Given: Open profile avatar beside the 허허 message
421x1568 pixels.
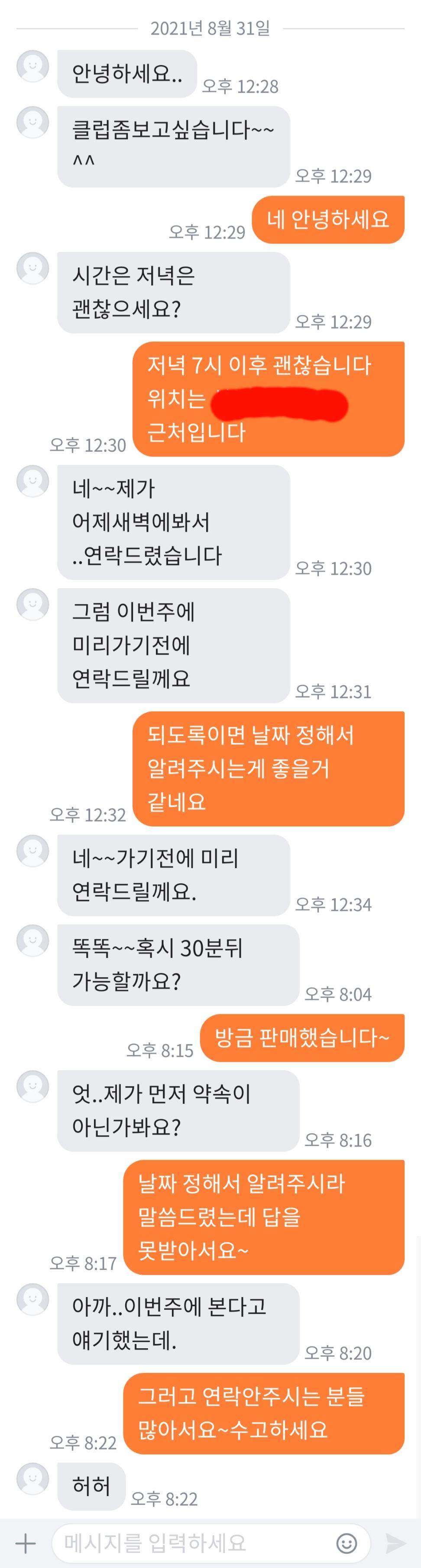Looking at the screenshot, I should coord(32,1479).
